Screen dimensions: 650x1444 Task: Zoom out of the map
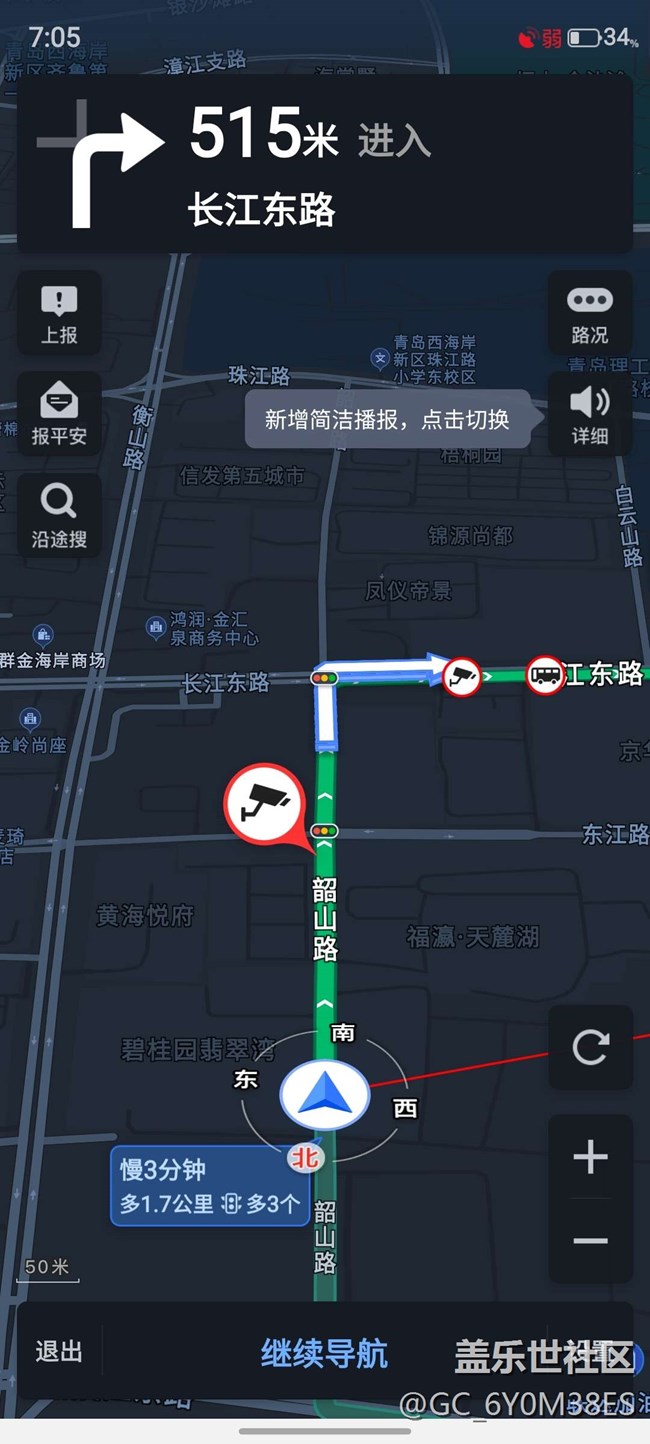[x=590, y=1241]
